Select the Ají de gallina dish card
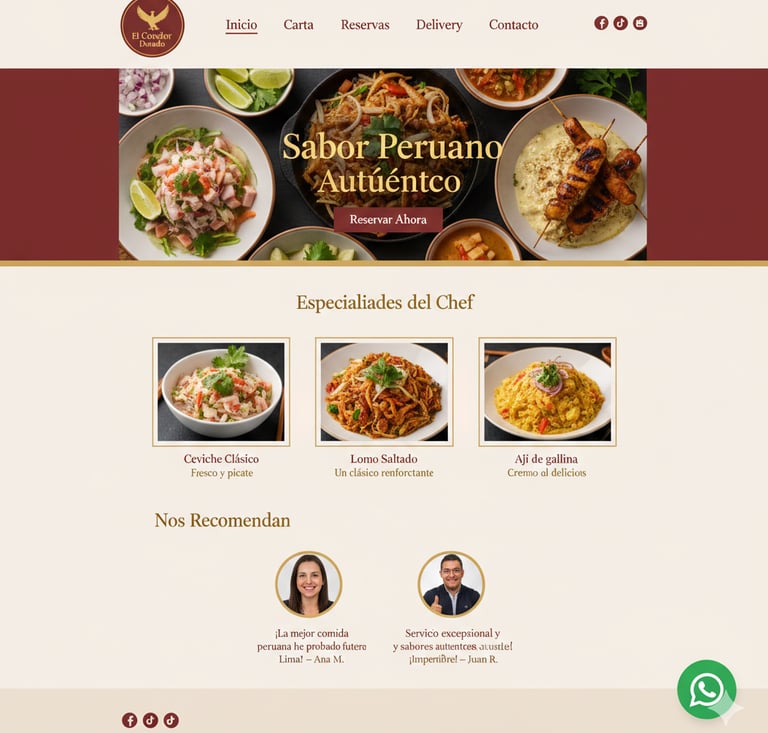 click(547, 392)
